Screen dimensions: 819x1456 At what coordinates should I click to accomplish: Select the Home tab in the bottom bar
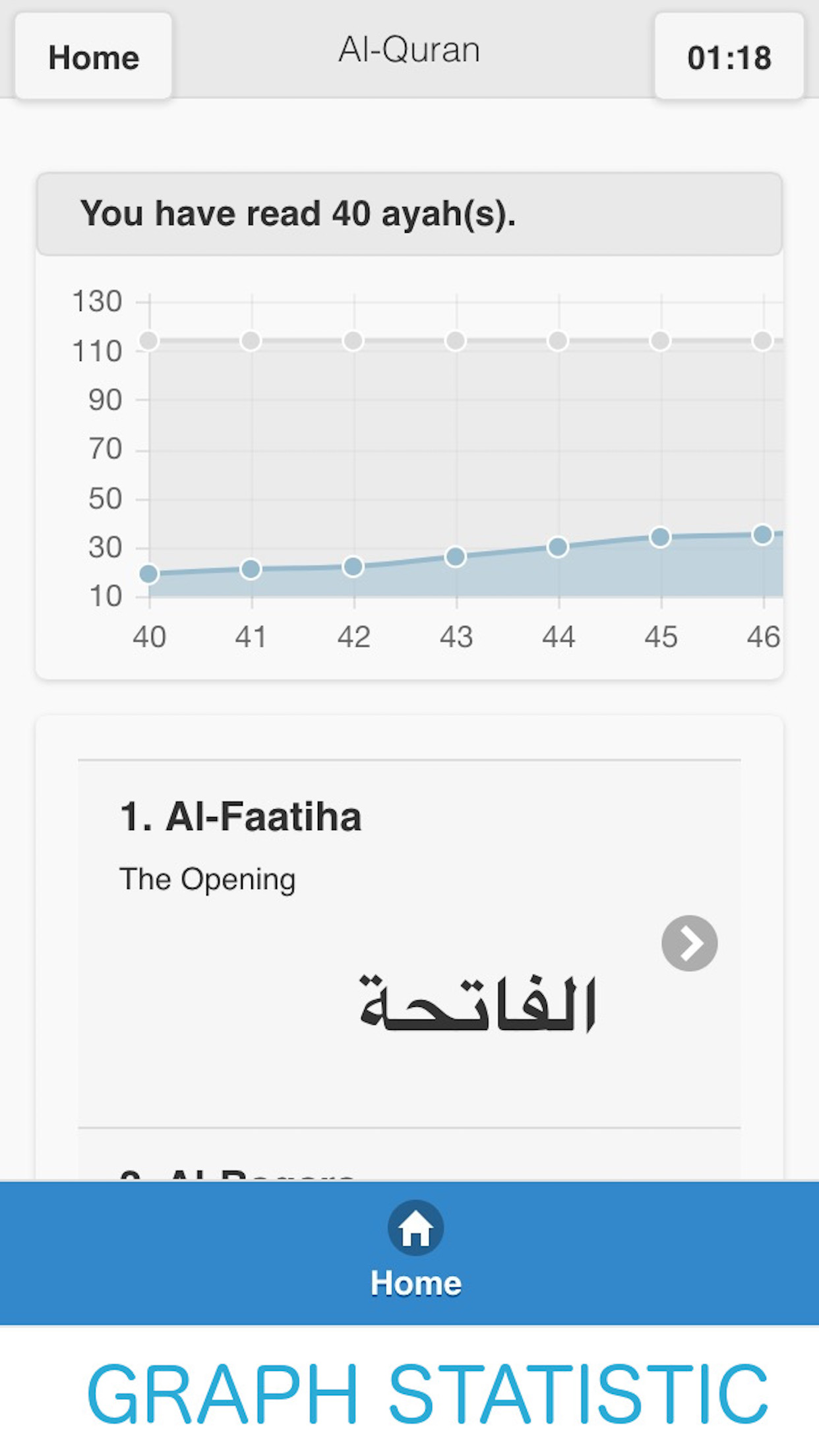coord(415,1252)
